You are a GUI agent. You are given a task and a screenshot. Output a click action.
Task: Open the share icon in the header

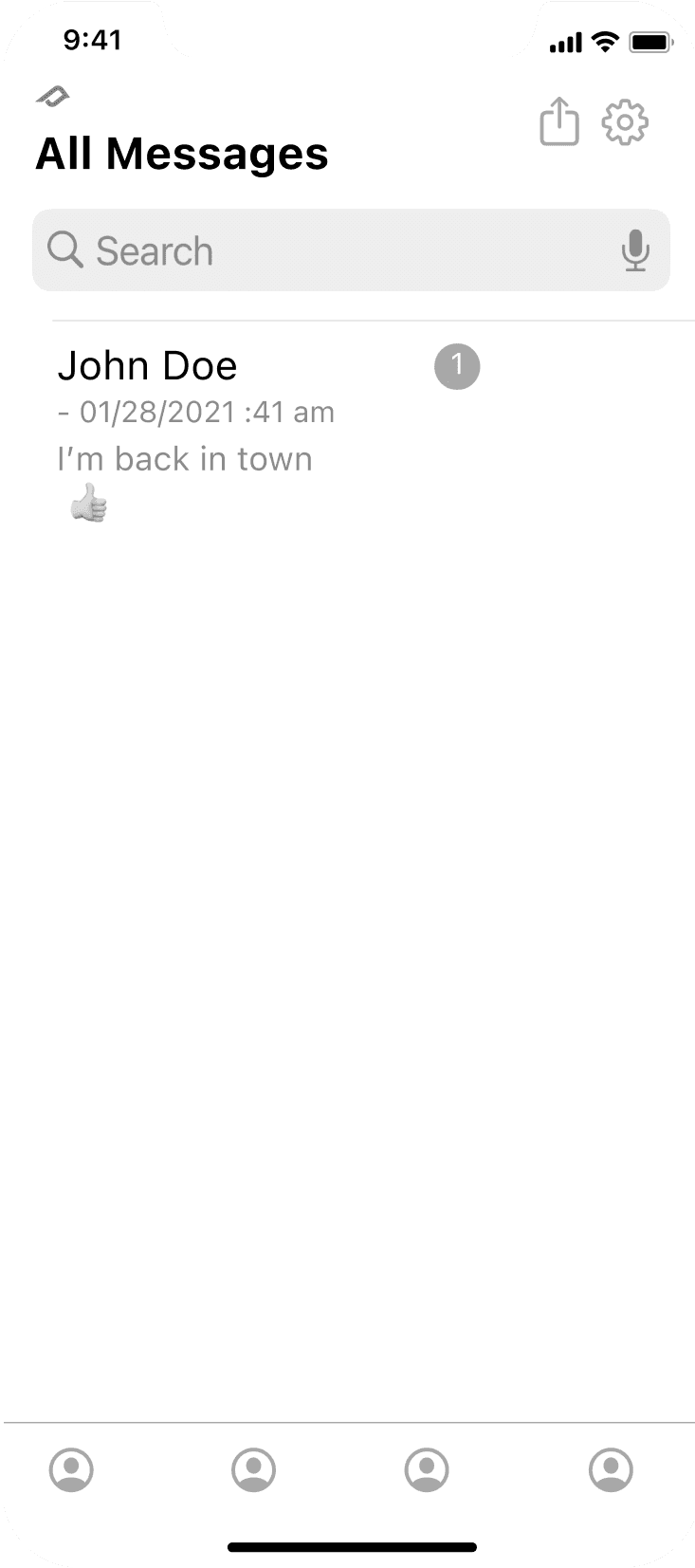click(x=559, y=122)
